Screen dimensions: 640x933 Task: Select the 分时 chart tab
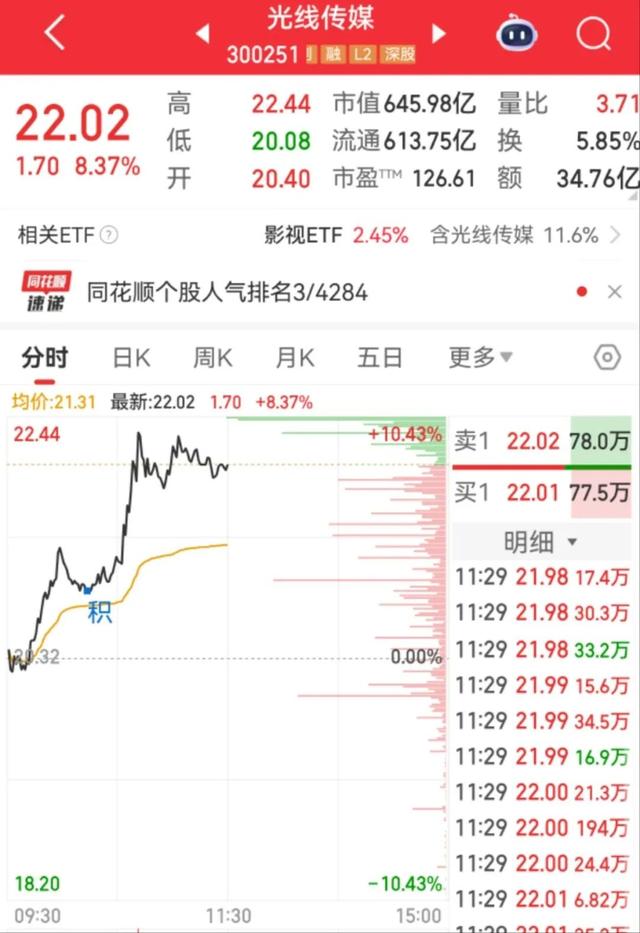tap(44, 357)
